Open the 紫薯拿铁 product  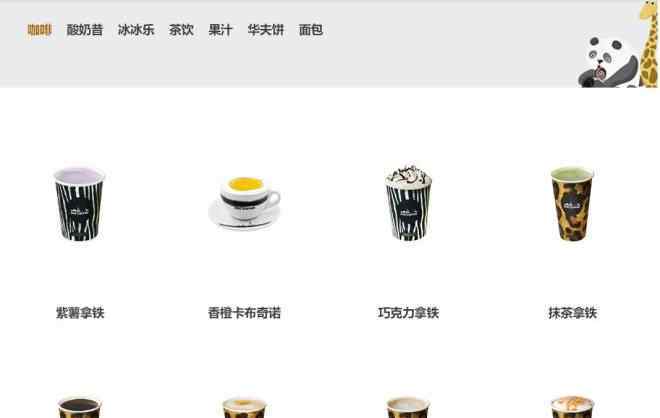[79, 204]
